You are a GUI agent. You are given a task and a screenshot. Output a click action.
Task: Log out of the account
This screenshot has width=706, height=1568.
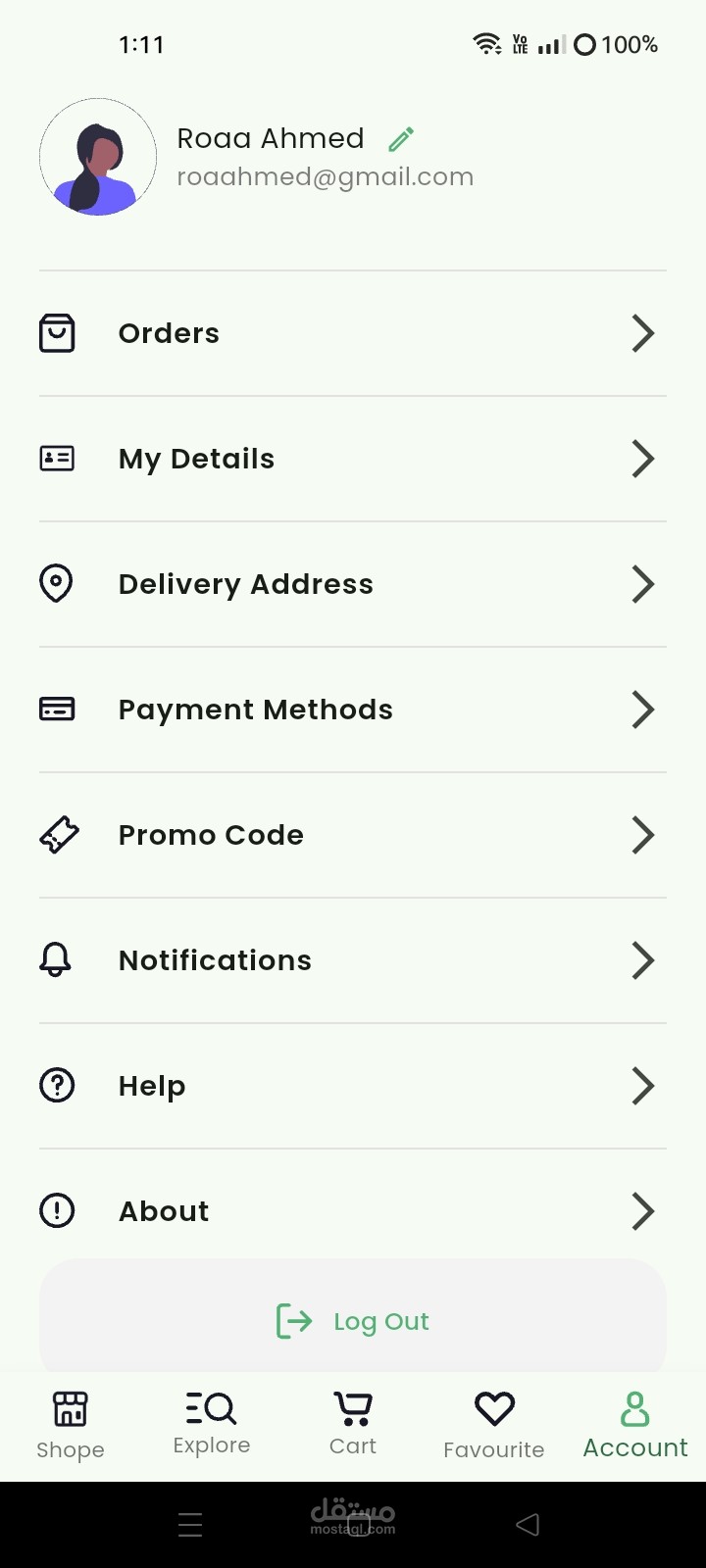353,1321
